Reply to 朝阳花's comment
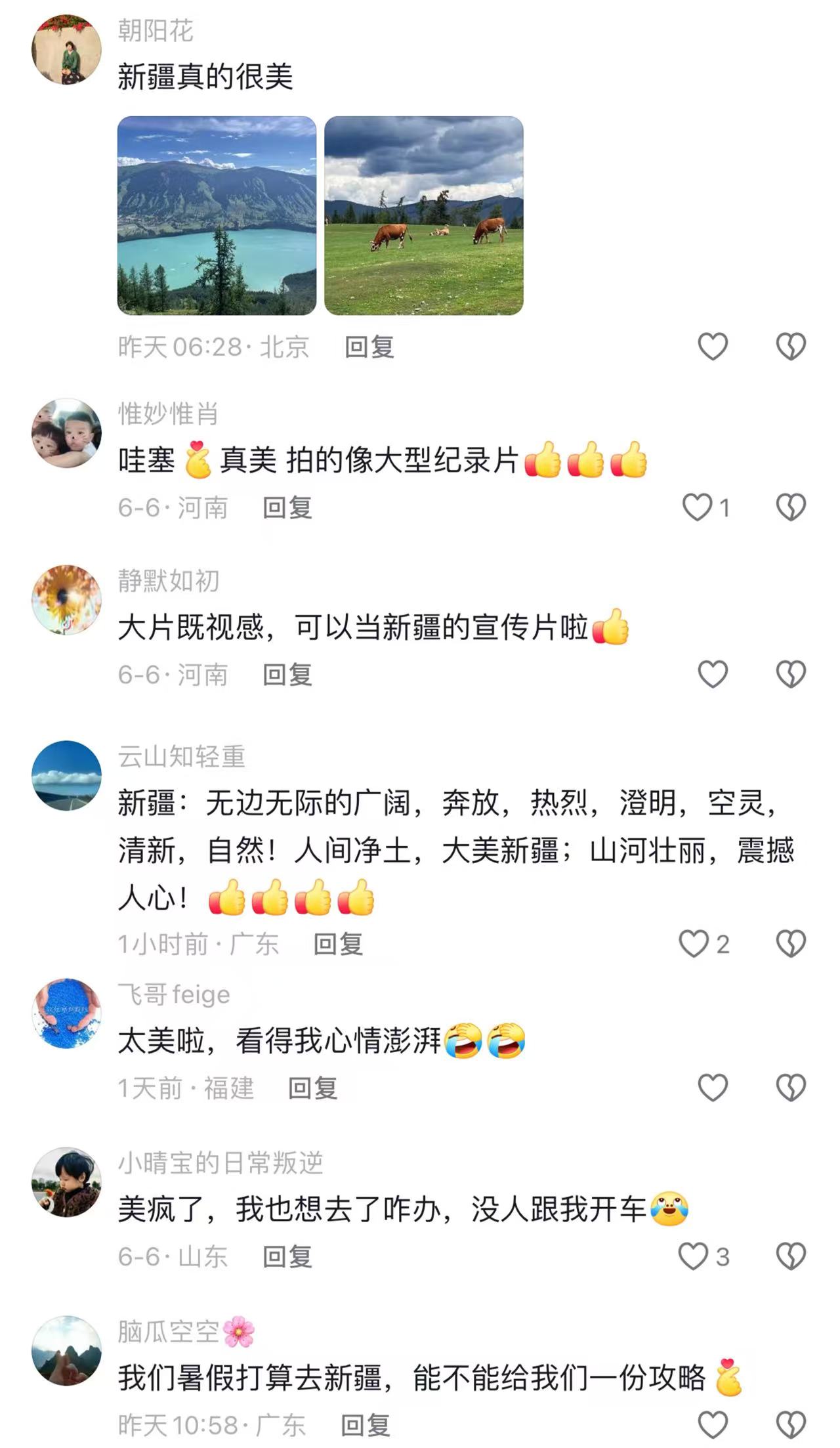The image size is (840, 1448). click(x=369, y=347)
